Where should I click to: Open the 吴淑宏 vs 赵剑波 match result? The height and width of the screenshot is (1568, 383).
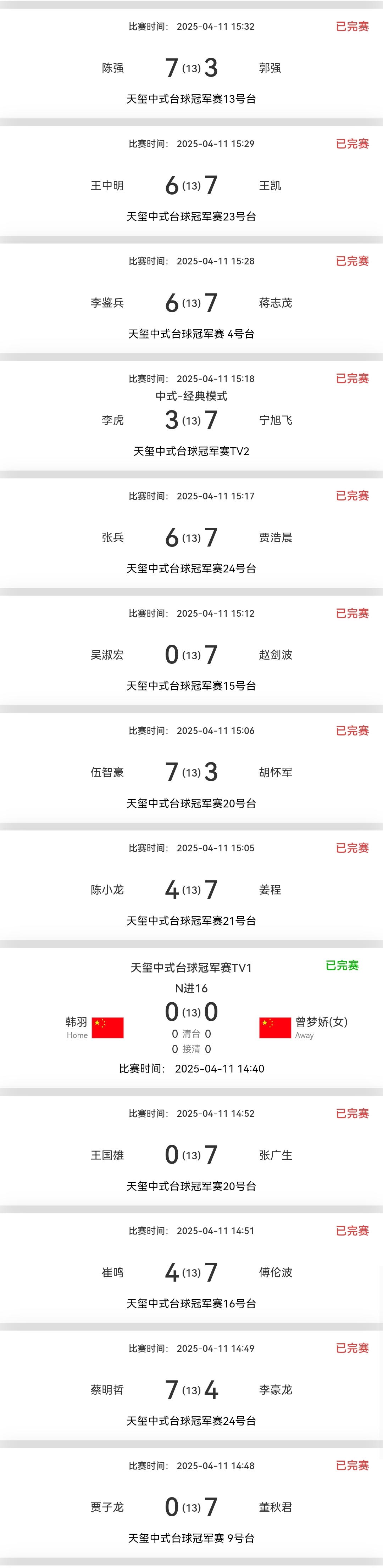pyautogui.click(x=191, y=655)
